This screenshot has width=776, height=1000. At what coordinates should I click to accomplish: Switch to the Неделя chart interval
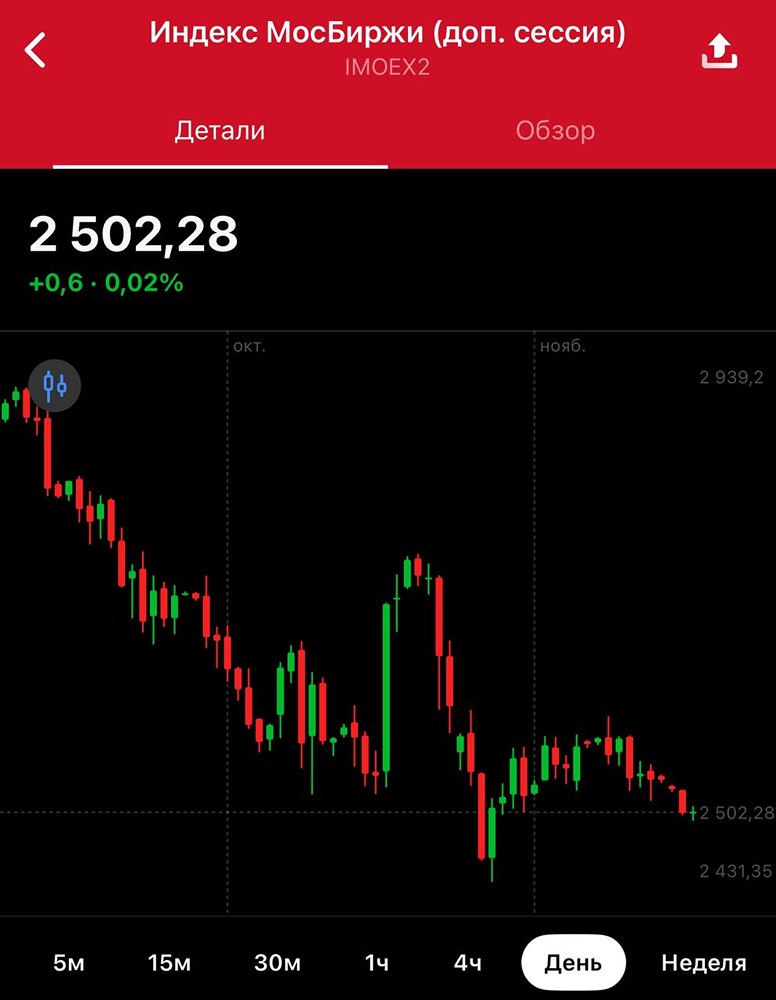(x=703, y=963)
